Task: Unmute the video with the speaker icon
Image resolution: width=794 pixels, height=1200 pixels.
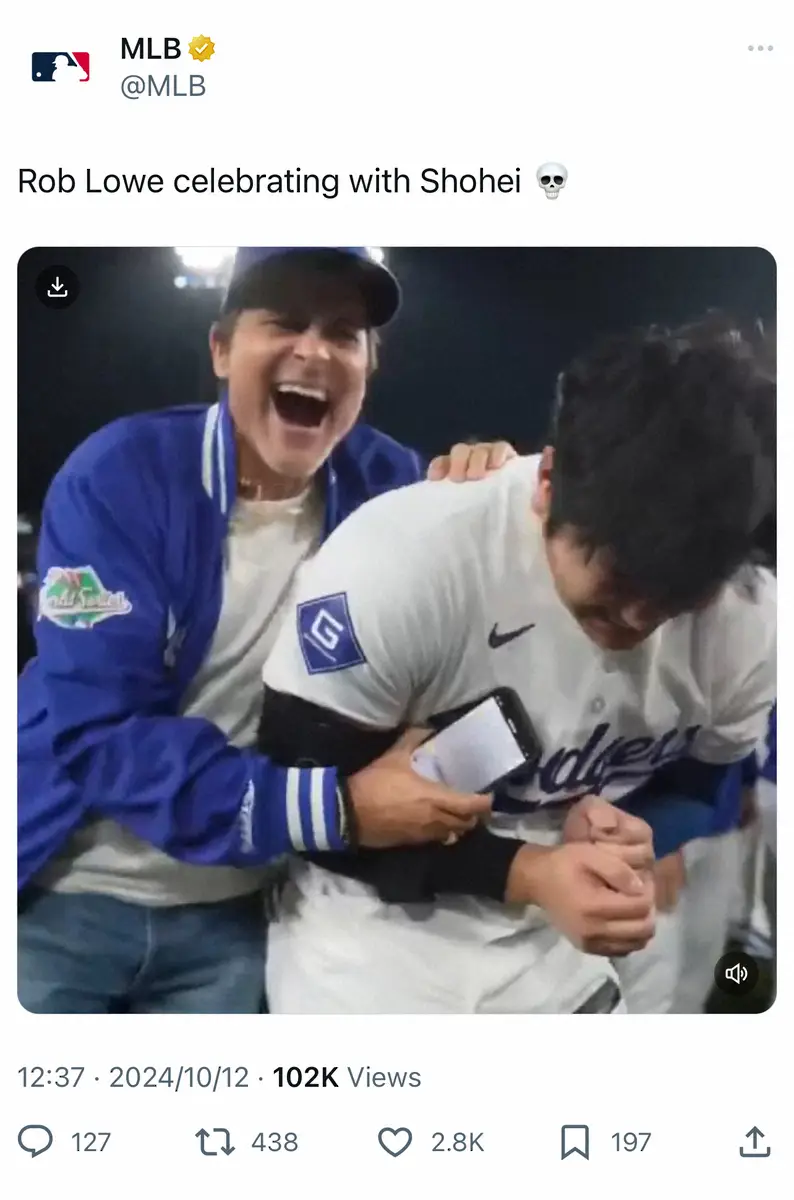Action: coord(736,973)
